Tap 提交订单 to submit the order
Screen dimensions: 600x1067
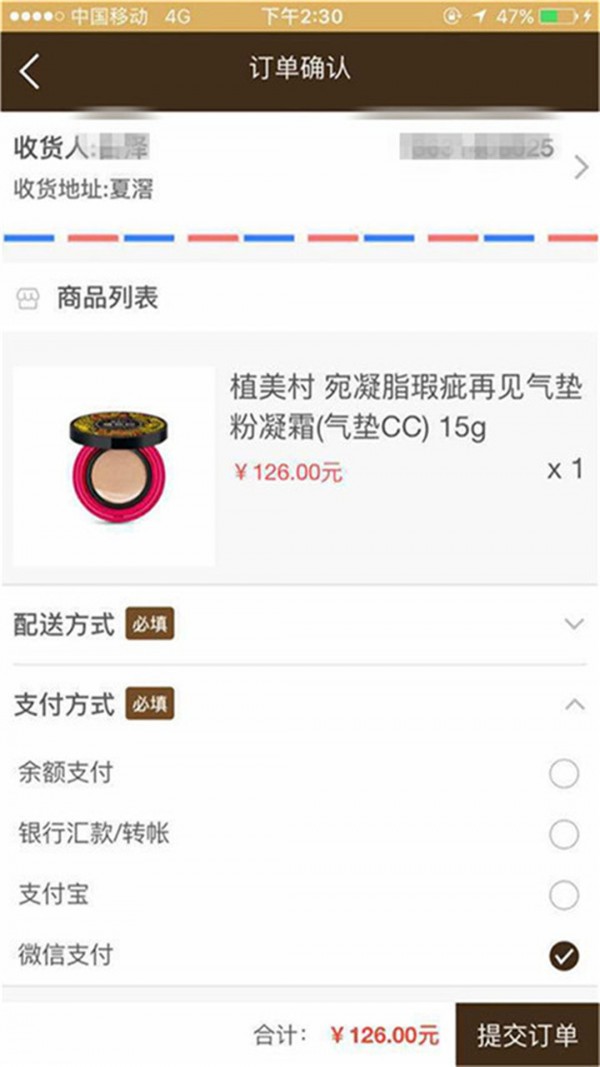pyautogui.click(x=527, y=1035)
